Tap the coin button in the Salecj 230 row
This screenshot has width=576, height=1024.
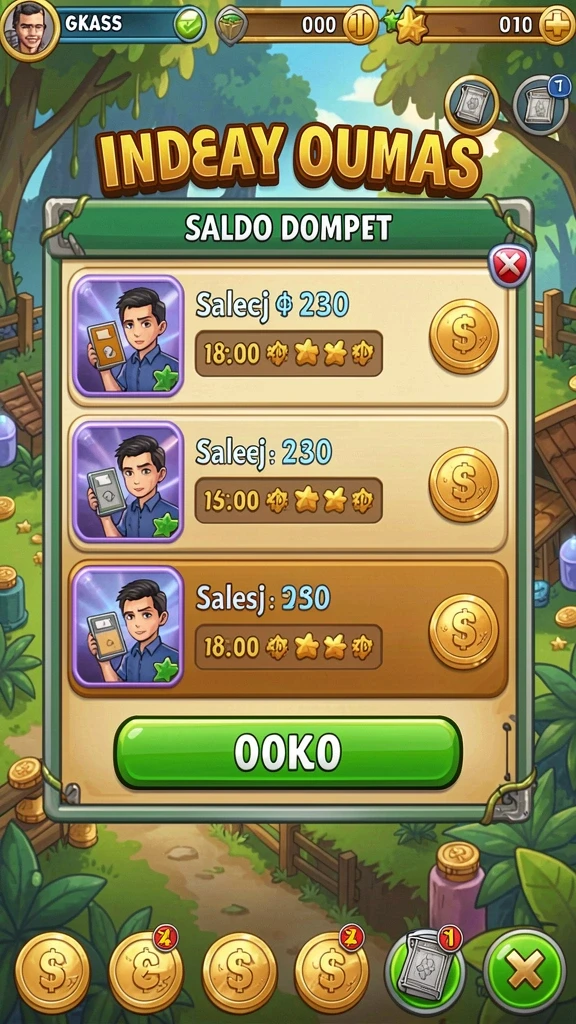click(464, 336)
